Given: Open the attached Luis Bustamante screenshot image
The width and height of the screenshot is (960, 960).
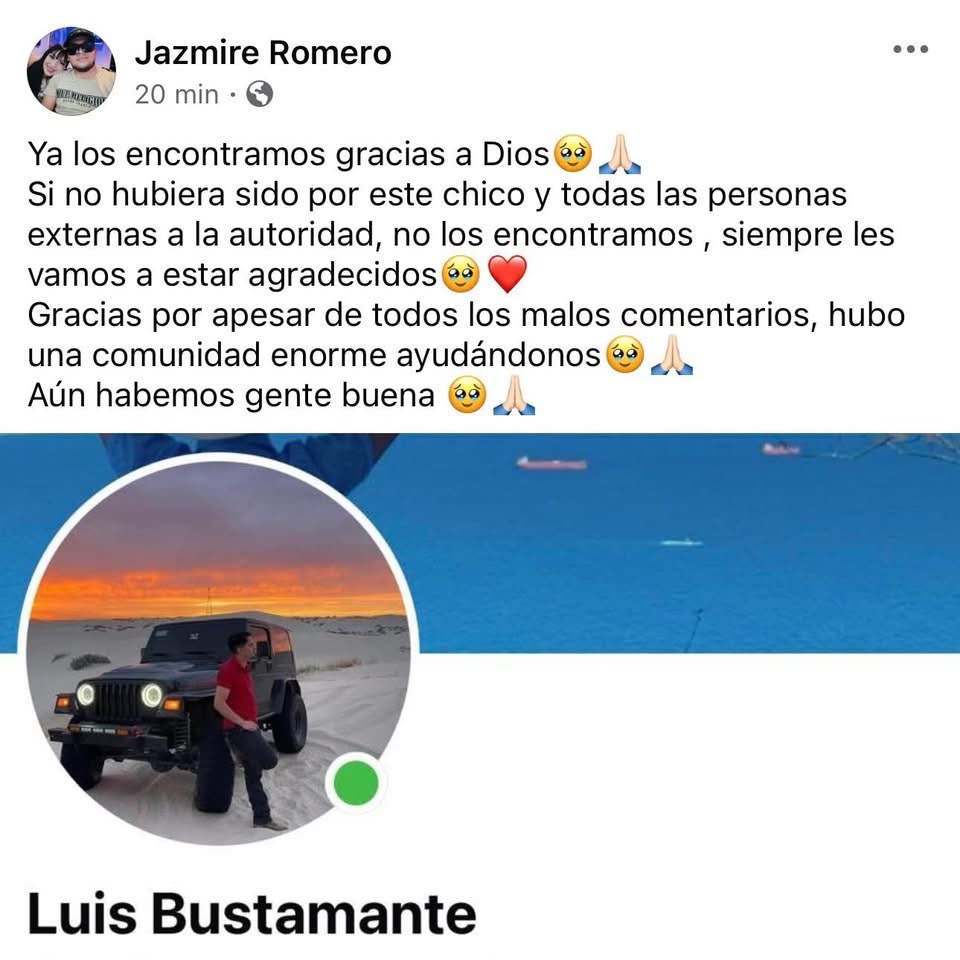Looking at the screenshot, I should (480, 690).
